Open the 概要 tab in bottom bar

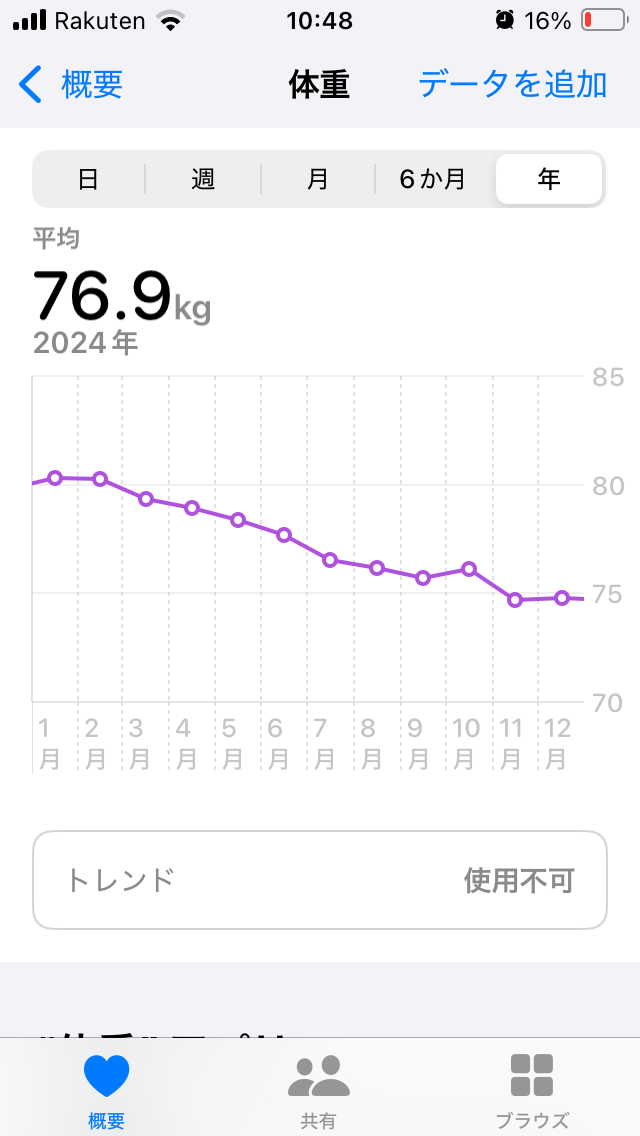tap(106, 1090)
